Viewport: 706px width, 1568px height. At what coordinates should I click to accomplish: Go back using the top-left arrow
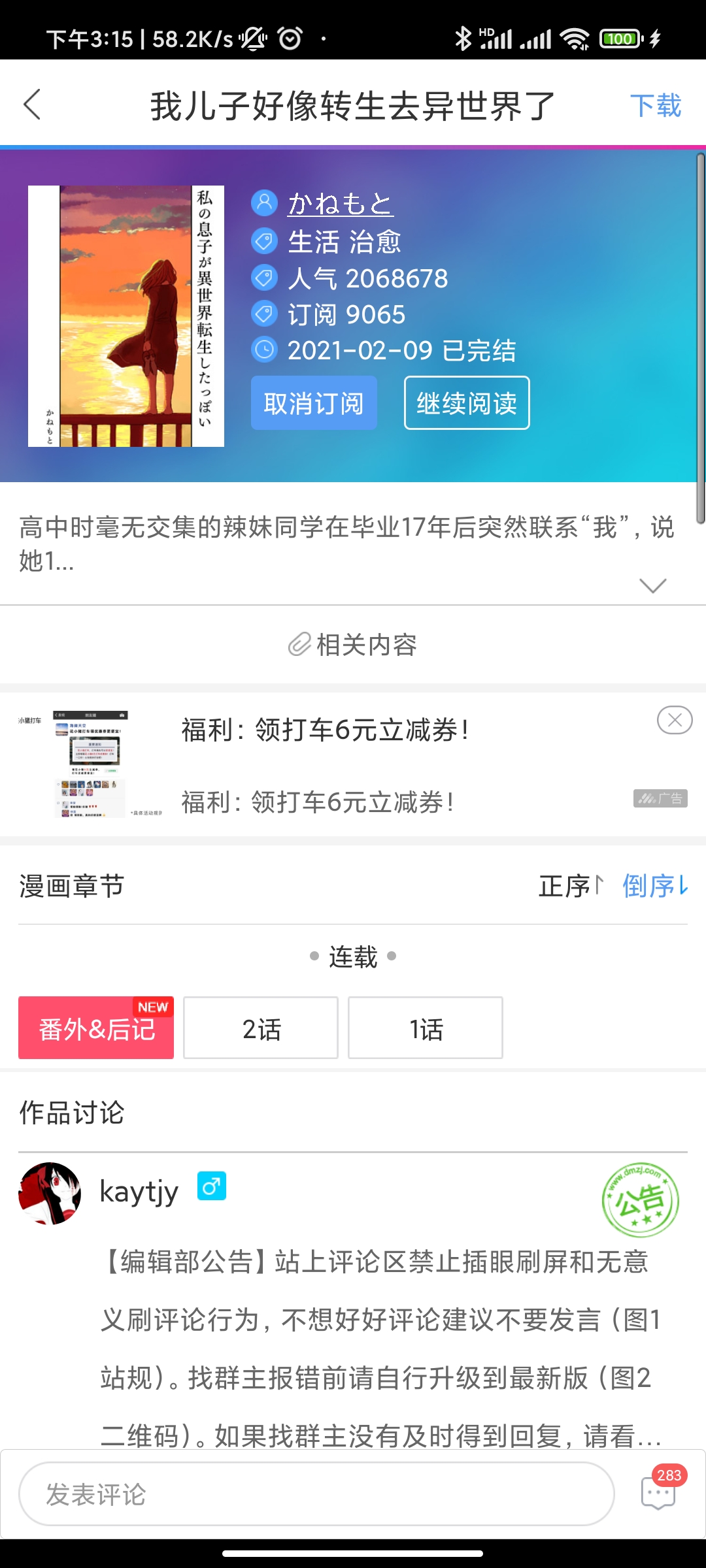[33, 105]
